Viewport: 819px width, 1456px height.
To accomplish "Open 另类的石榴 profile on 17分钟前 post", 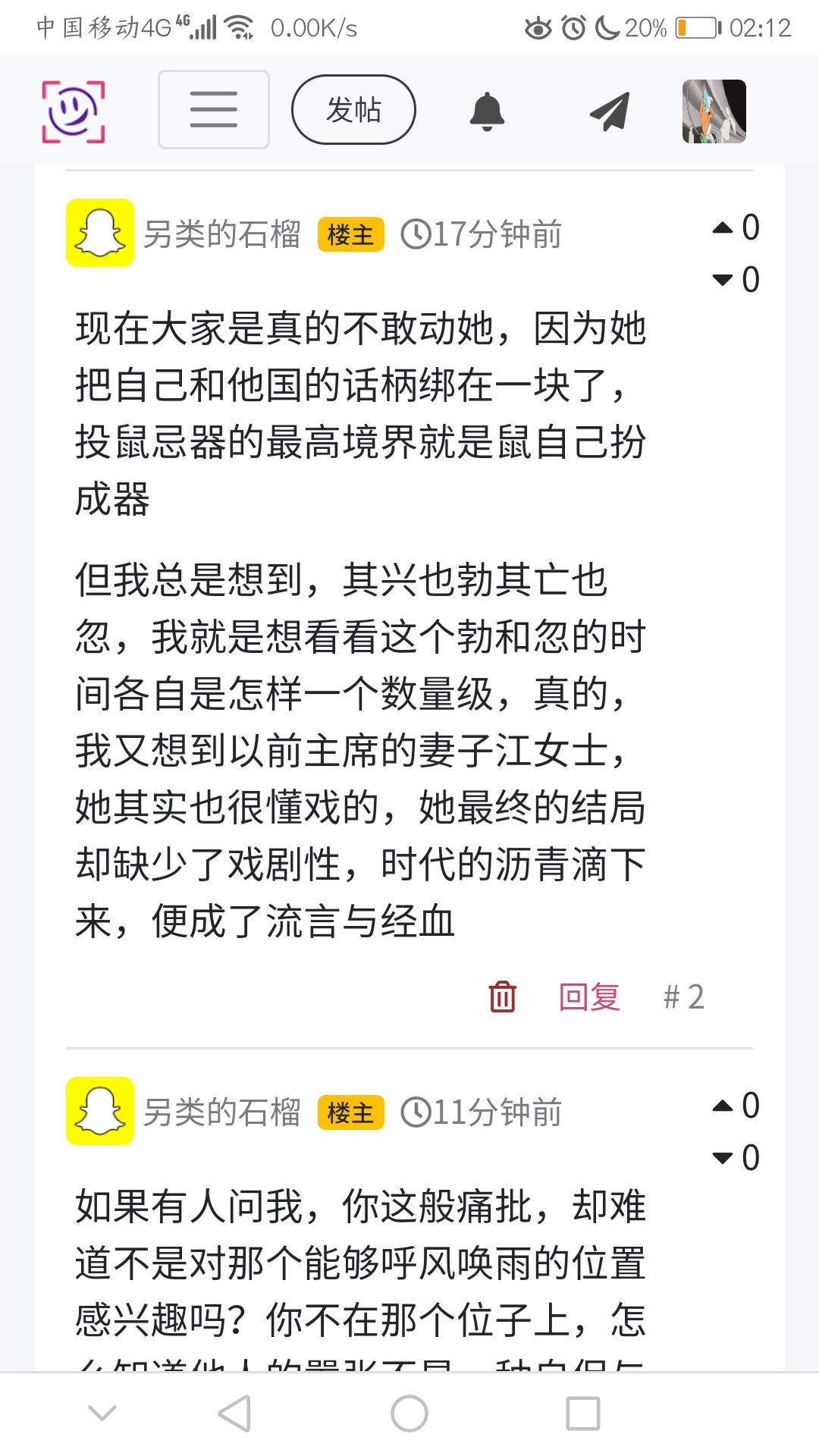I will pos(221,234).
